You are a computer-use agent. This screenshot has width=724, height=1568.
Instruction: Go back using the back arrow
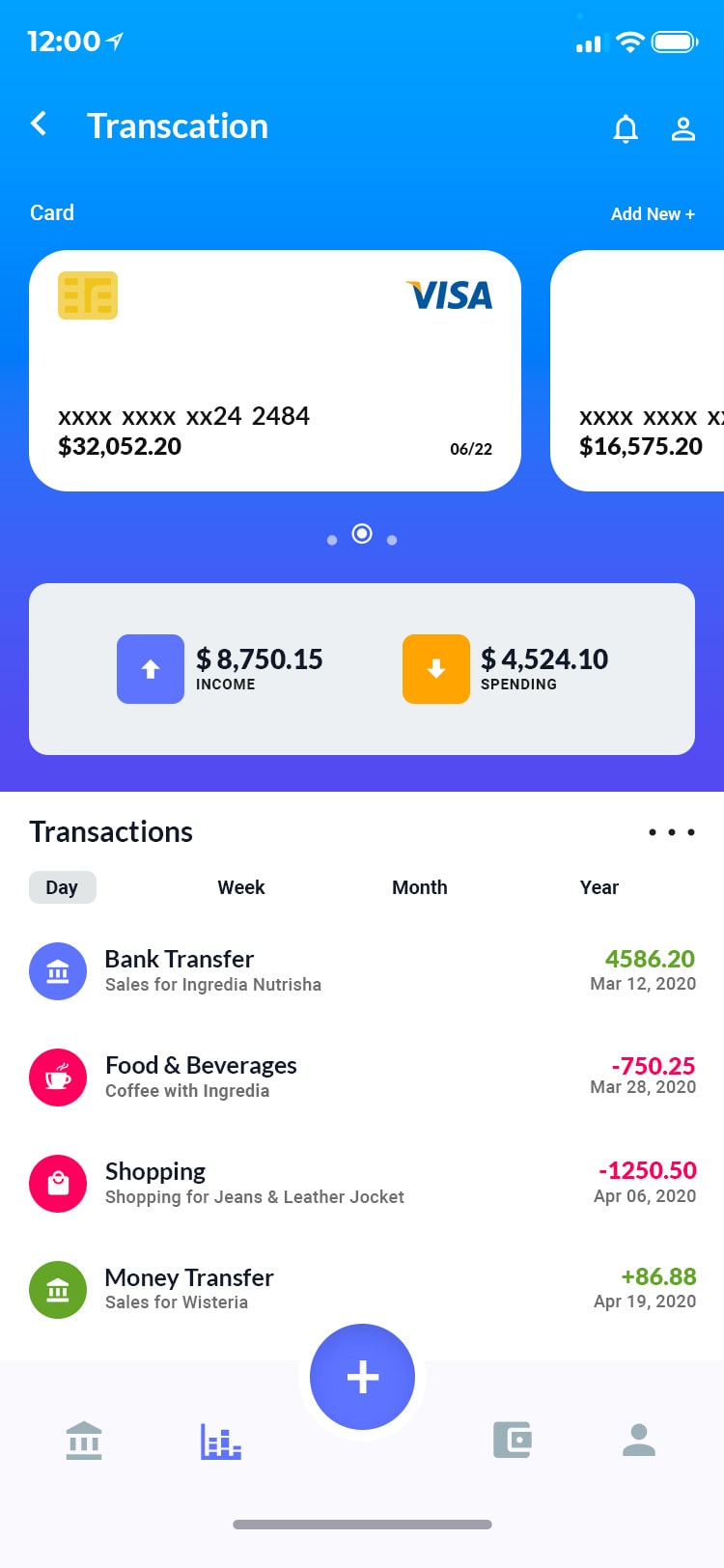coord(39,124)
